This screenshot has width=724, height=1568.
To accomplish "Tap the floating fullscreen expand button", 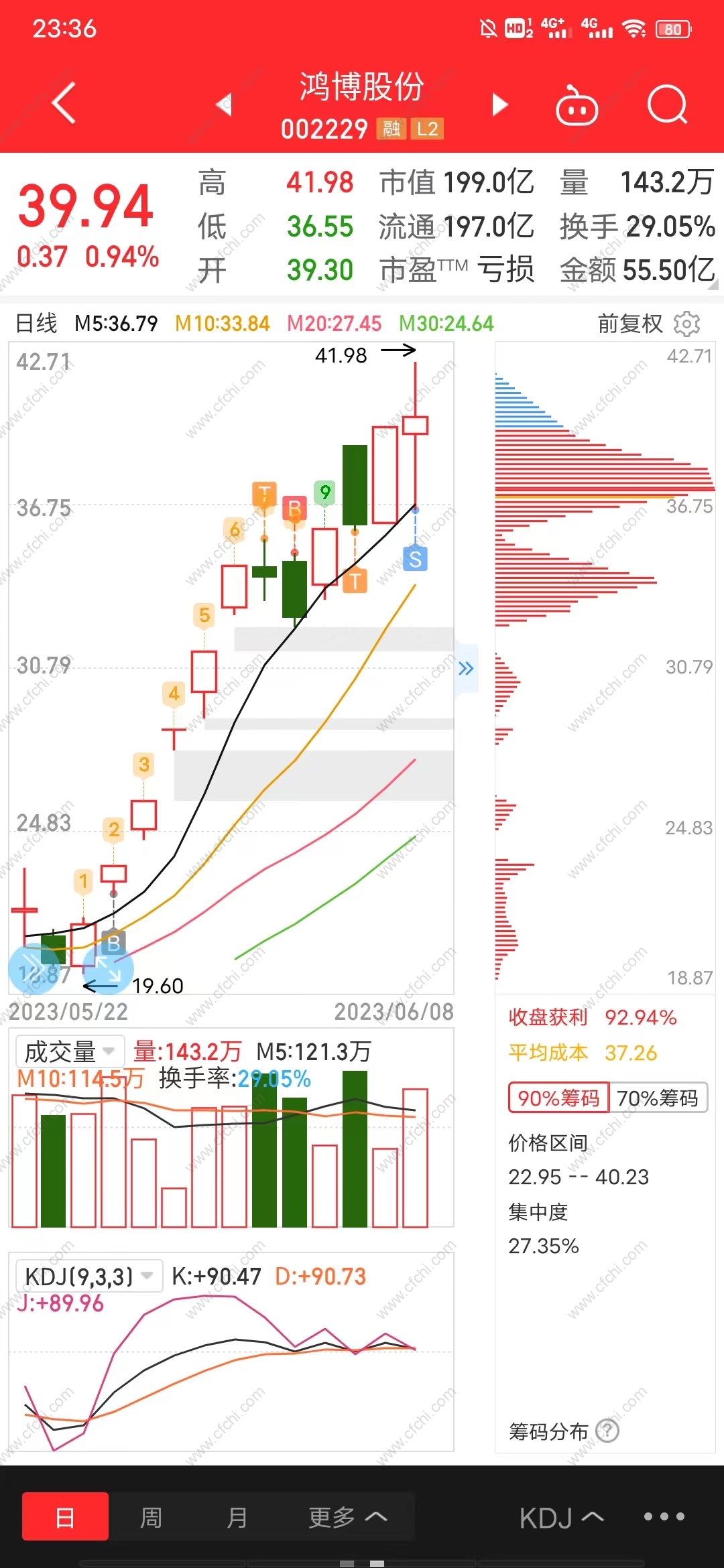I will [x=107, y=969].
